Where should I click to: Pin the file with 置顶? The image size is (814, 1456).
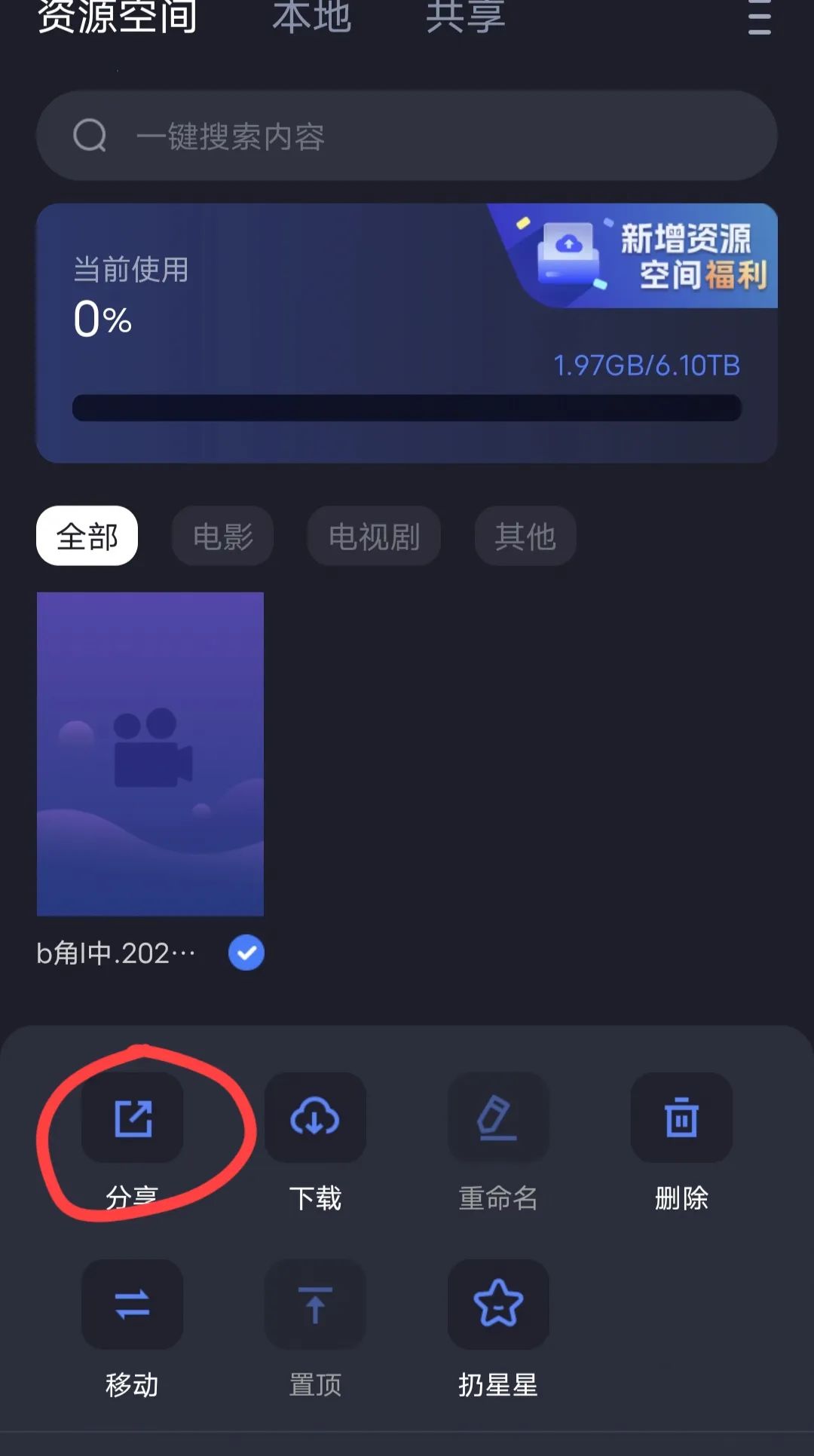(x=315, y=1305)
